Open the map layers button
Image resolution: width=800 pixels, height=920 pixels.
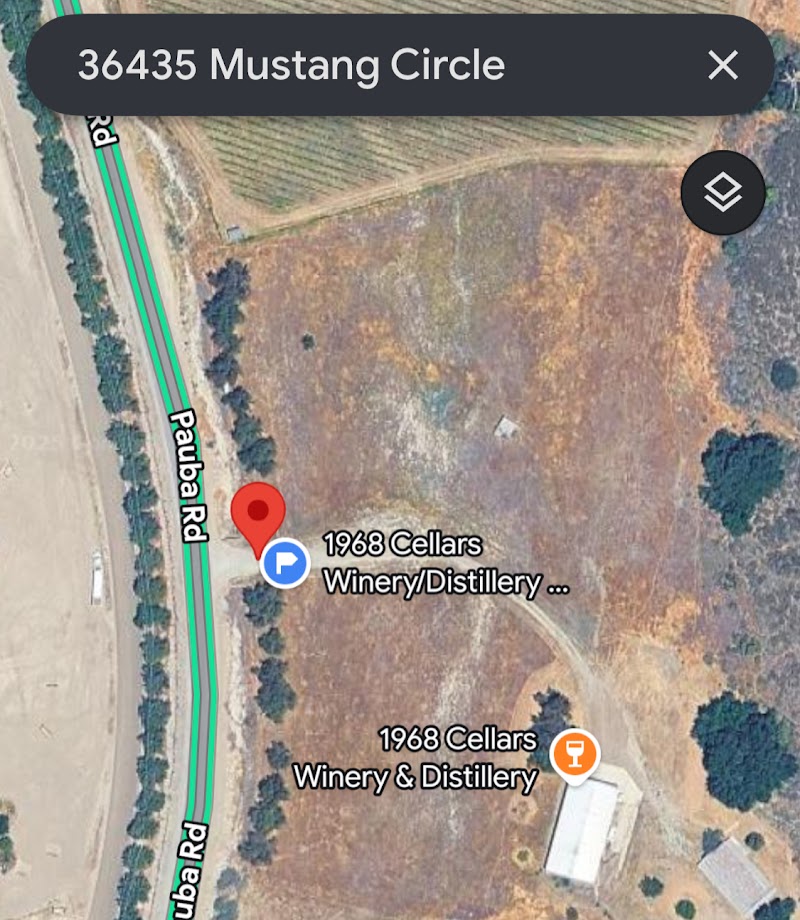point(722,193)
